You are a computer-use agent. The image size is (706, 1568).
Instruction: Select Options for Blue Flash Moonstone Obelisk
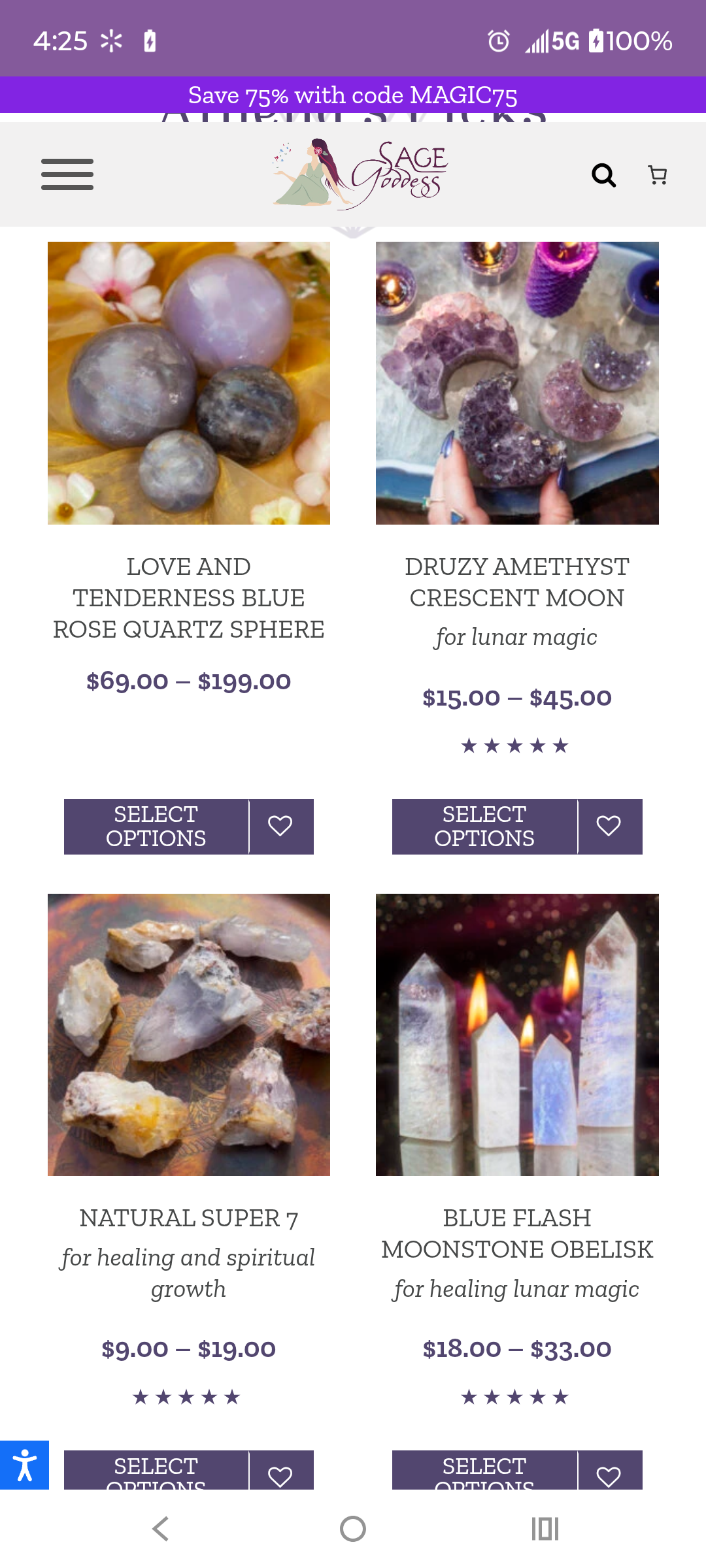[x=484, y=1475]
